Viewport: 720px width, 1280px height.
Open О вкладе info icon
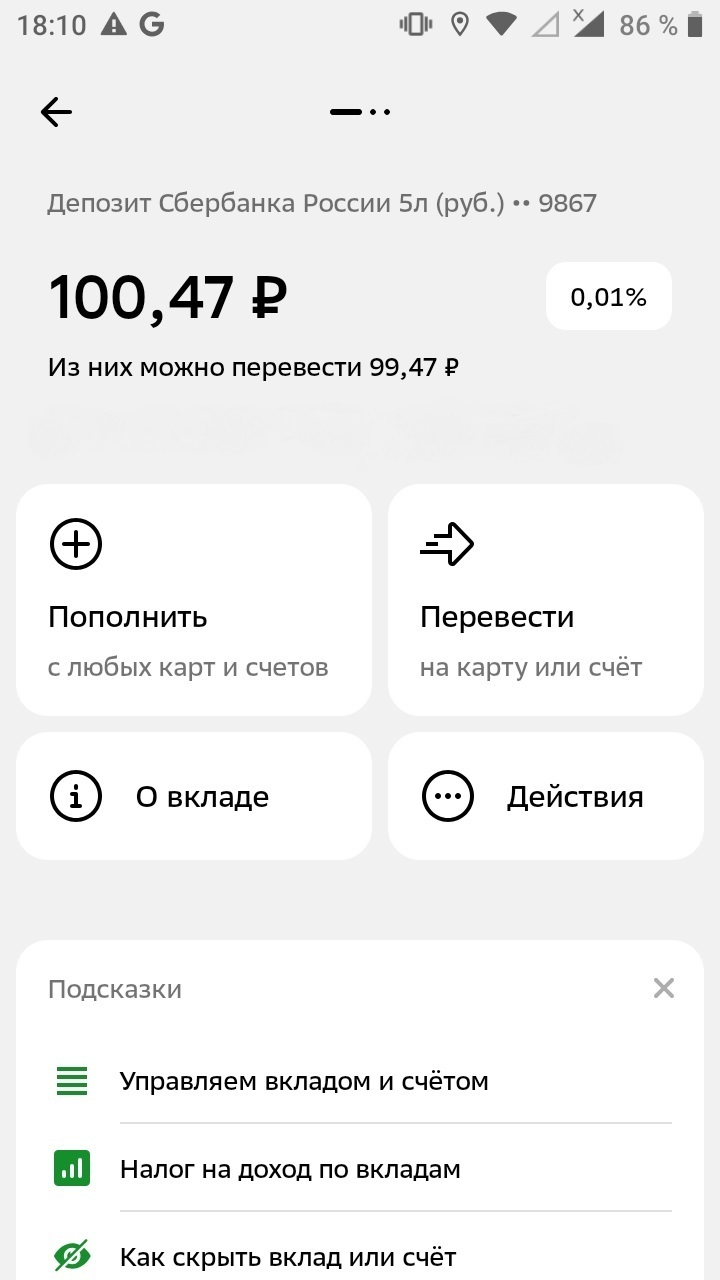pyautogui.click(x=75, y=796)
